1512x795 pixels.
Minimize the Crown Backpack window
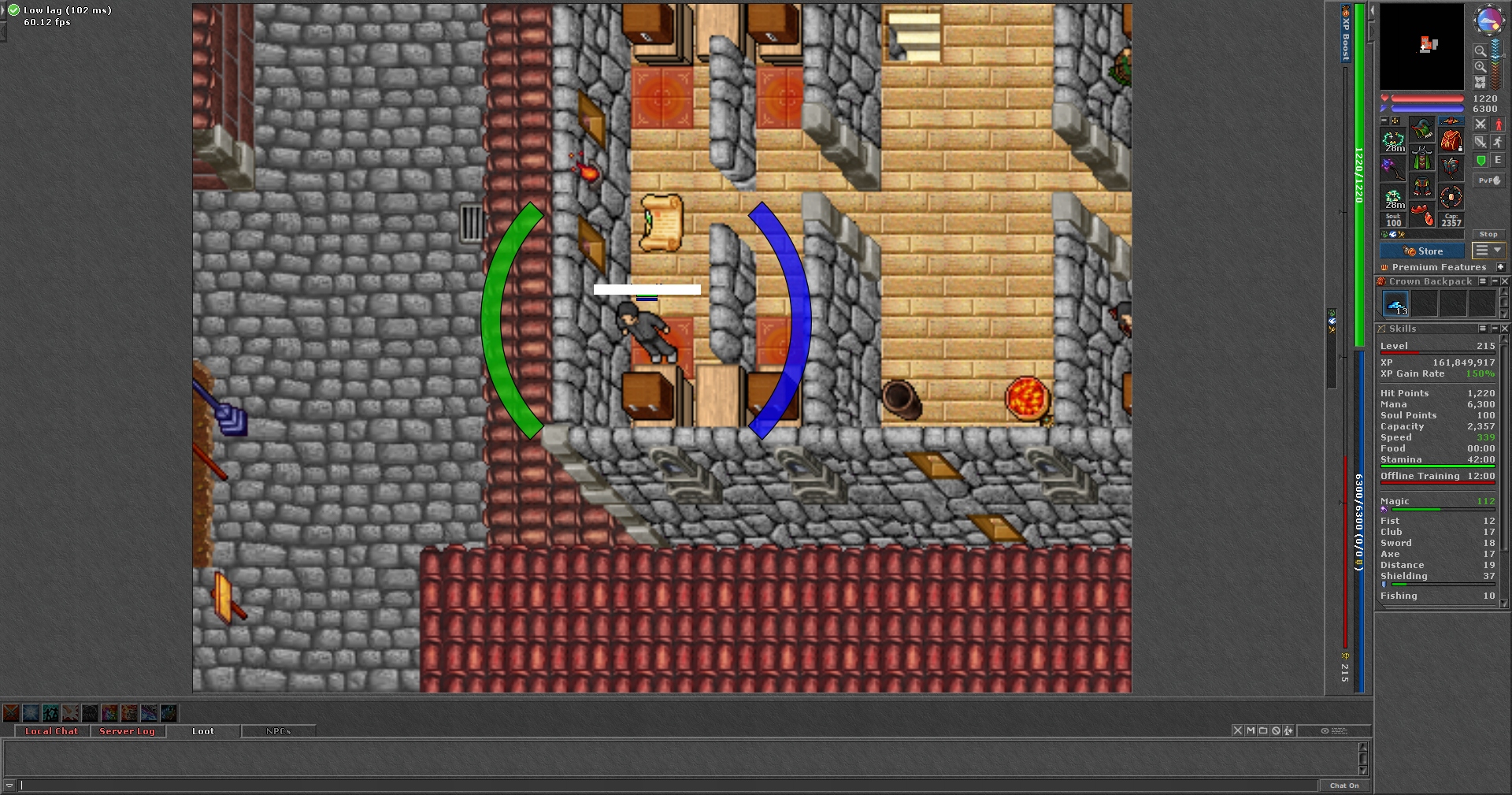1494,281
